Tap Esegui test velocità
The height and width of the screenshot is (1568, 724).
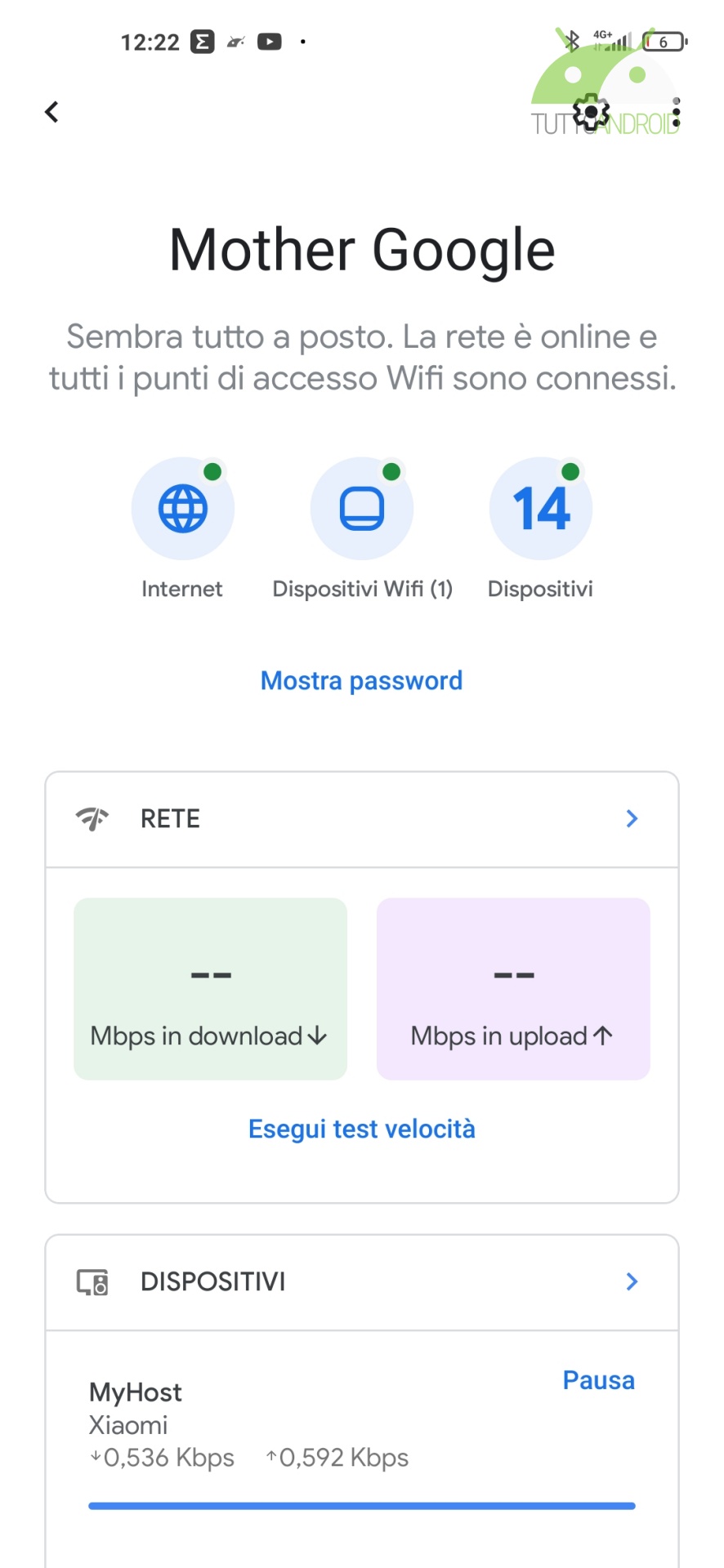coord(361,1129)
